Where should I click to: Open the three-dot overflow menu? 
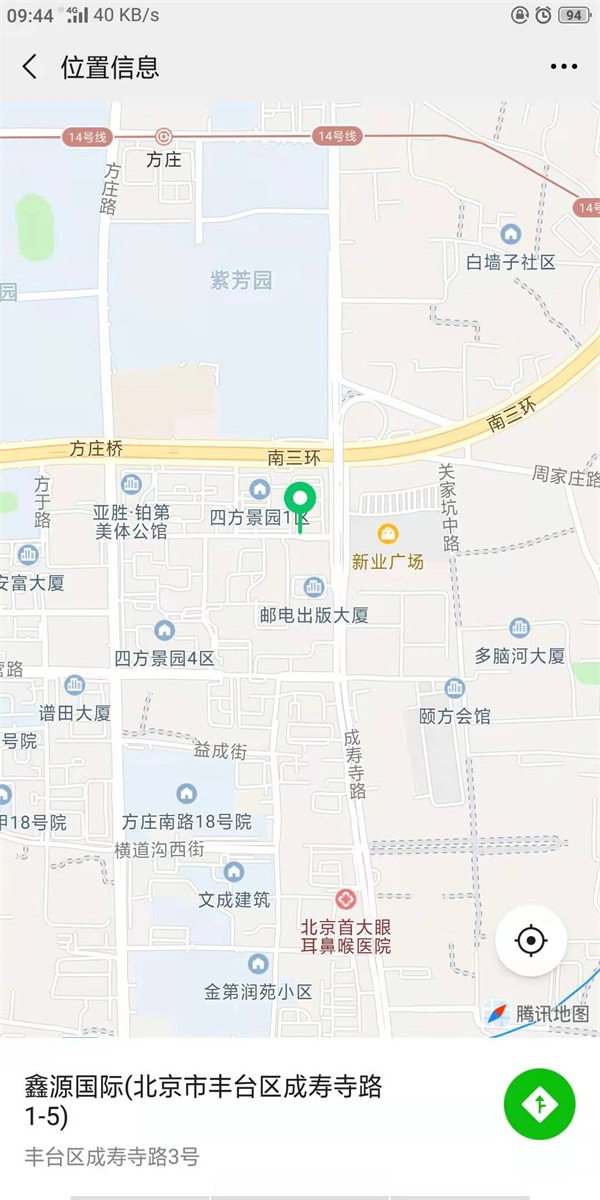[x=564, y=67]
